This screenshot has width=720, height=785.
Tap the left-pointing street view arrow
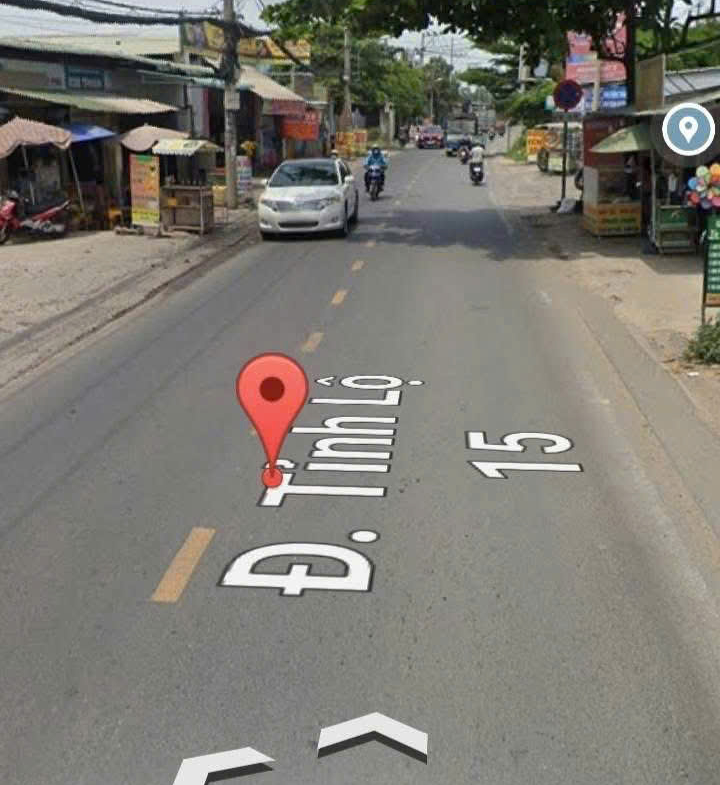coord(221,766)
